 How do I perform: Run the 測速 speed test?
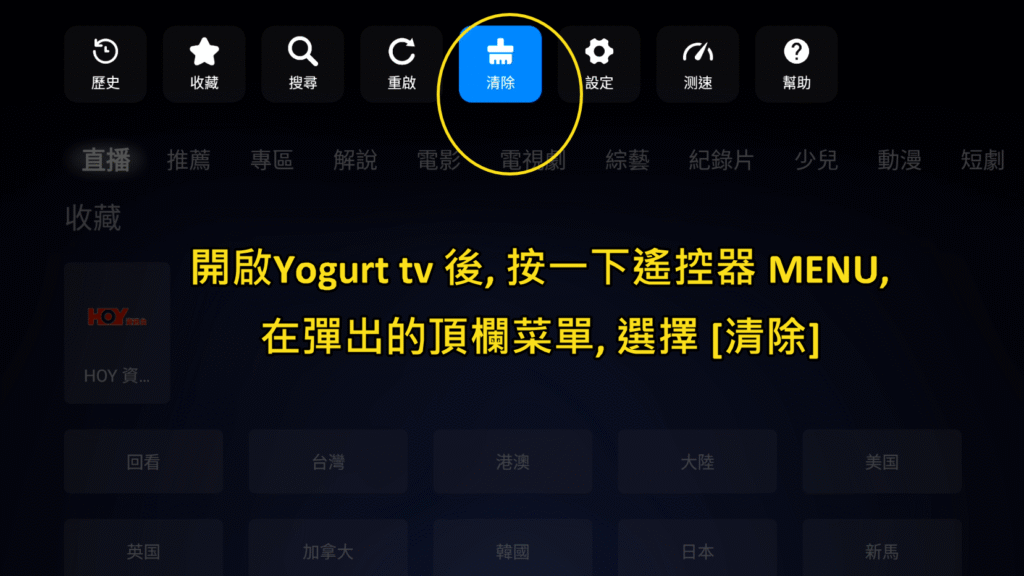[698, 64]
